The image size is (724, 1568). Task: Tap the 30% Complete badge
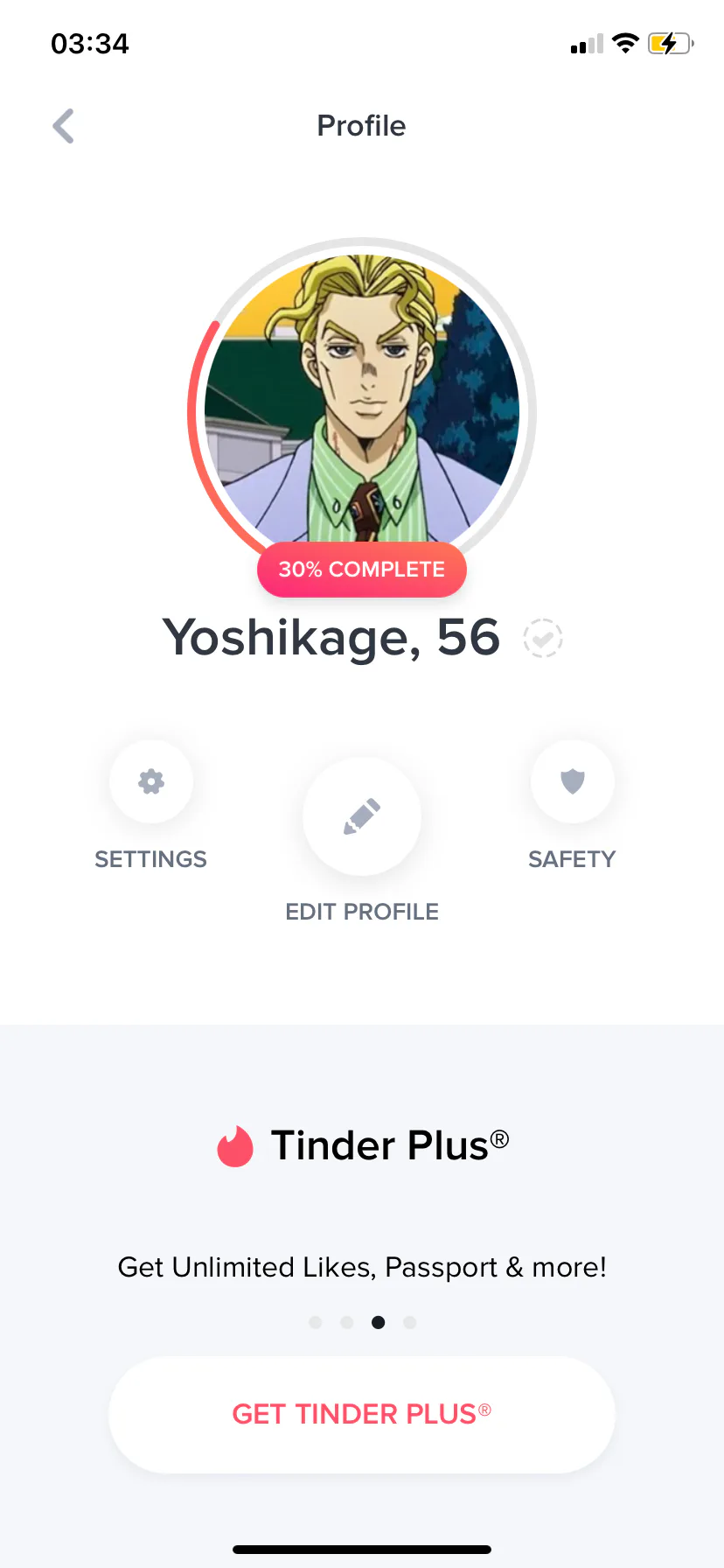[362, 570]
